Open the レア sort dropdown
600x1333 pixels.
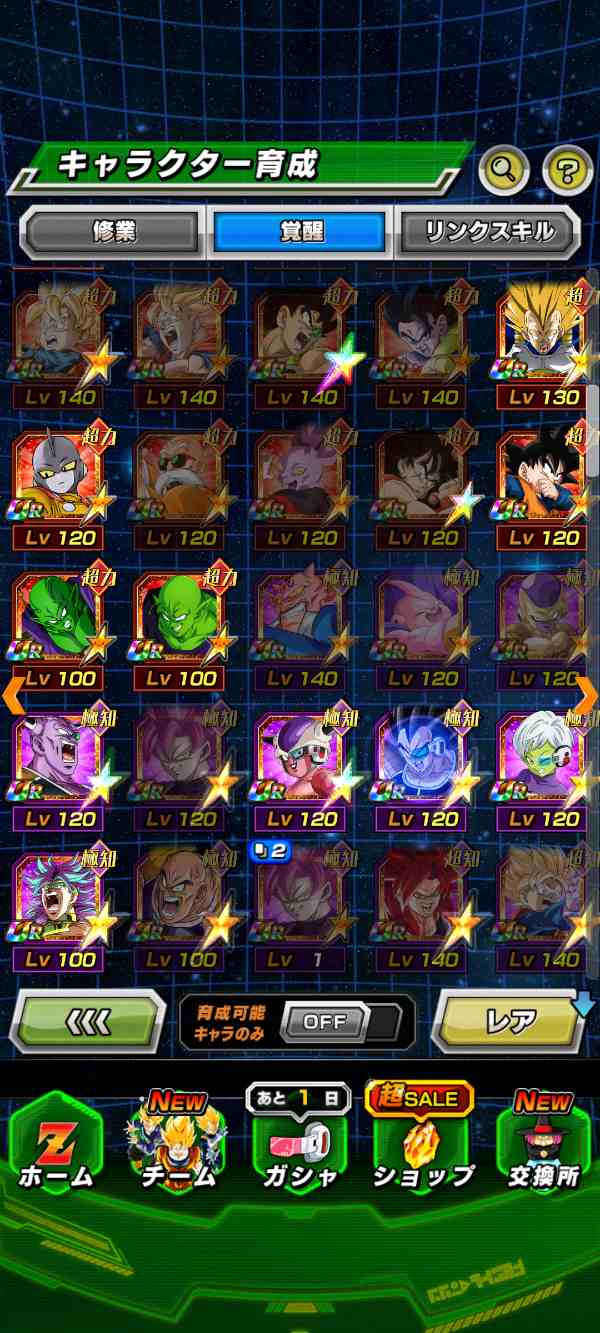tap(511, 1021)
